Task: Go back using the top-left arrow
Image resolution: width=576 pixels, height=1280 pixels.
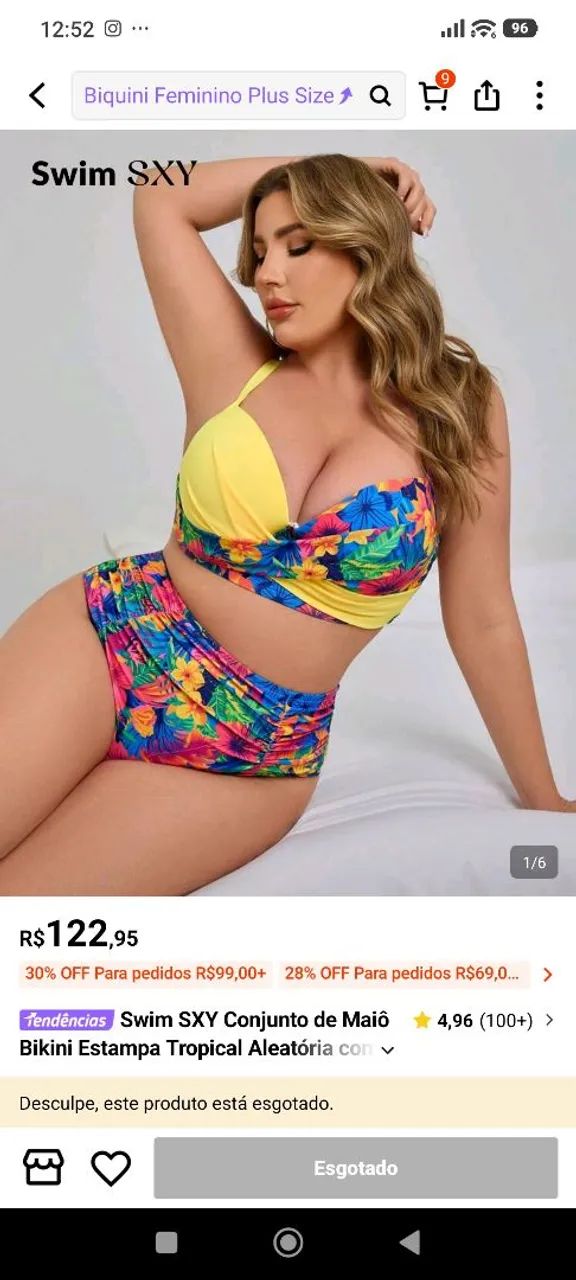Action: tap(37, 96)
